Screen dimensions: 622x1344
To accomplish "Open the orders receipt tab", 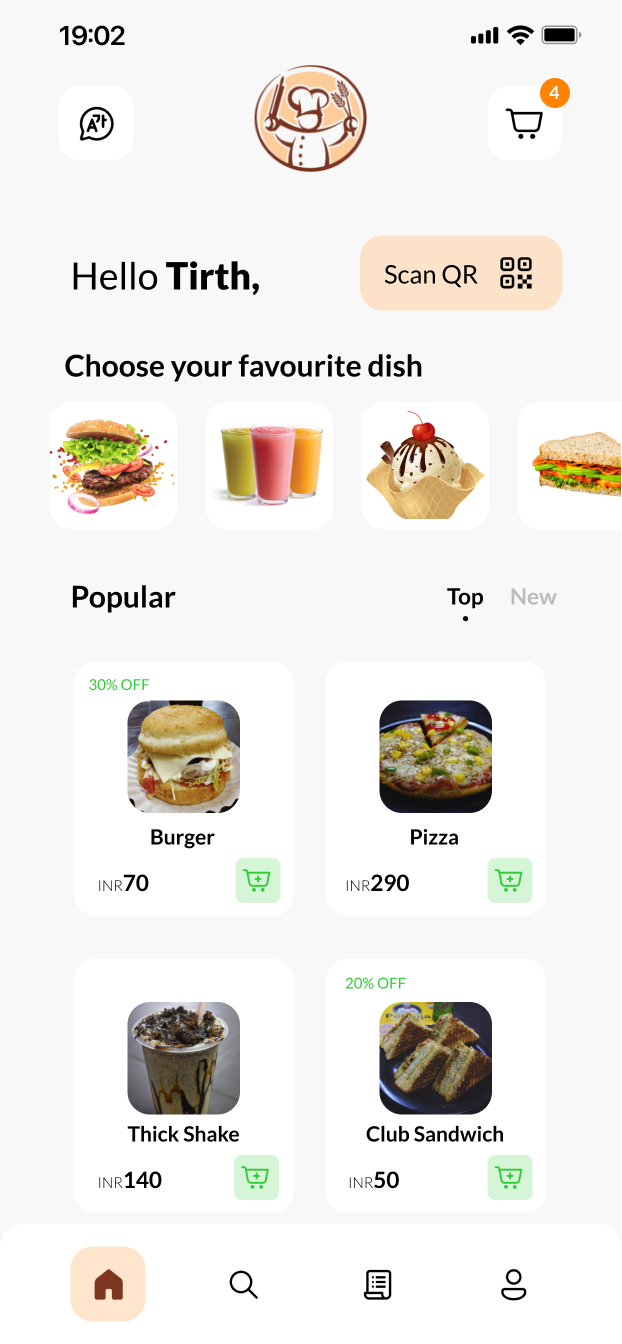I will (377, 1284).
